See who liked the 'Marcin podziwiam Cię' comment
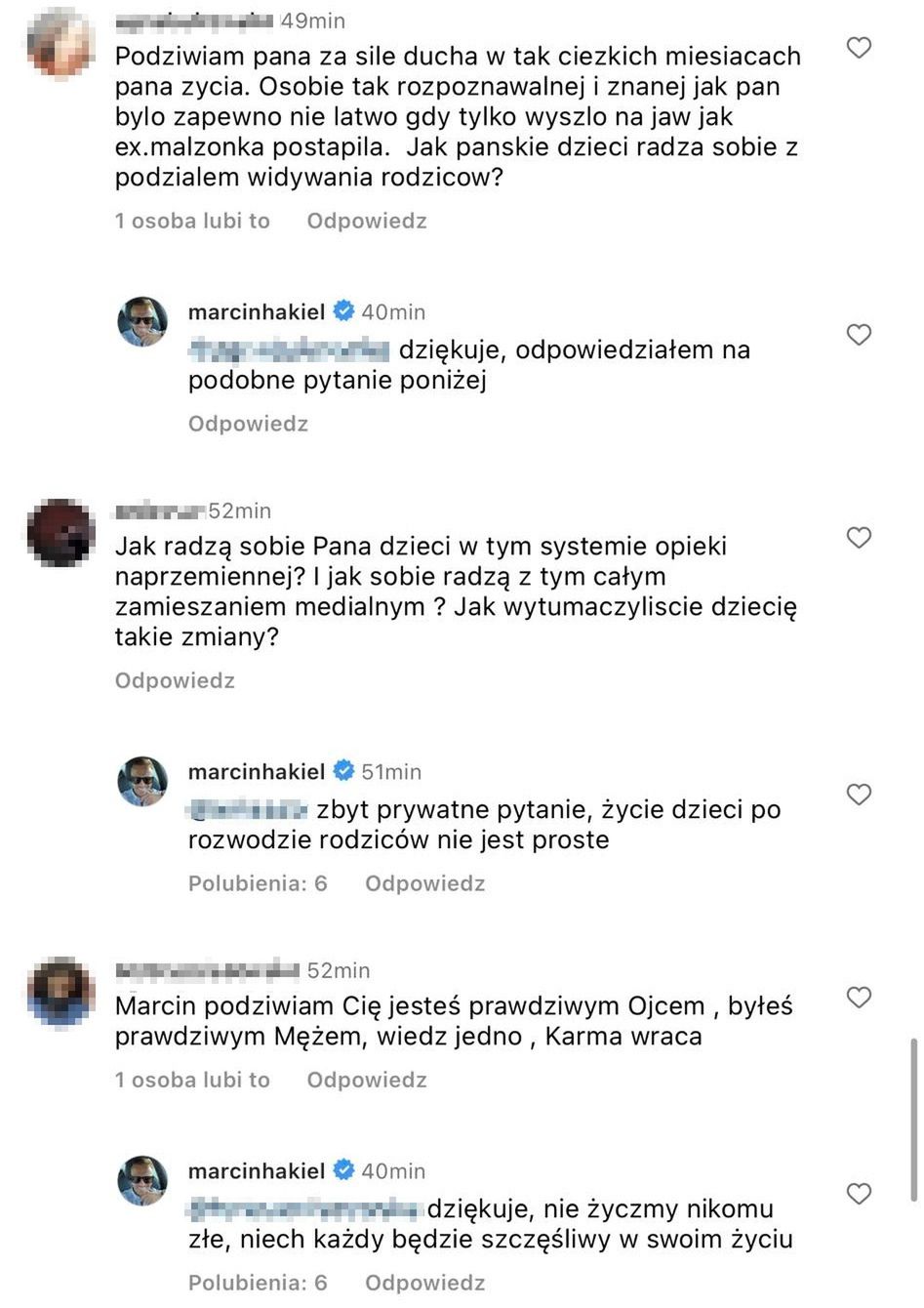This screenshot has width=924, height=1308. [x=192, y=1081]
